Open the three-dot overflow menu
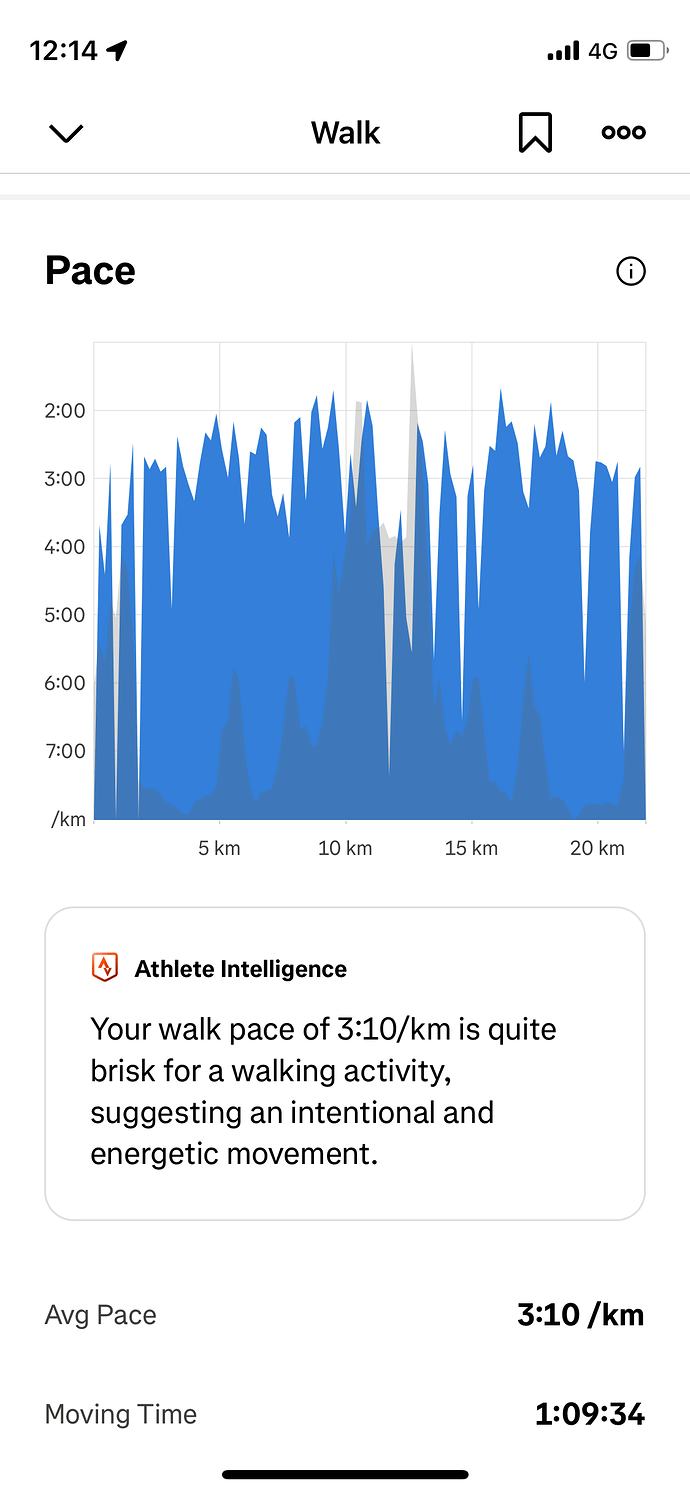690x1494 pixels. coord(623,133)
